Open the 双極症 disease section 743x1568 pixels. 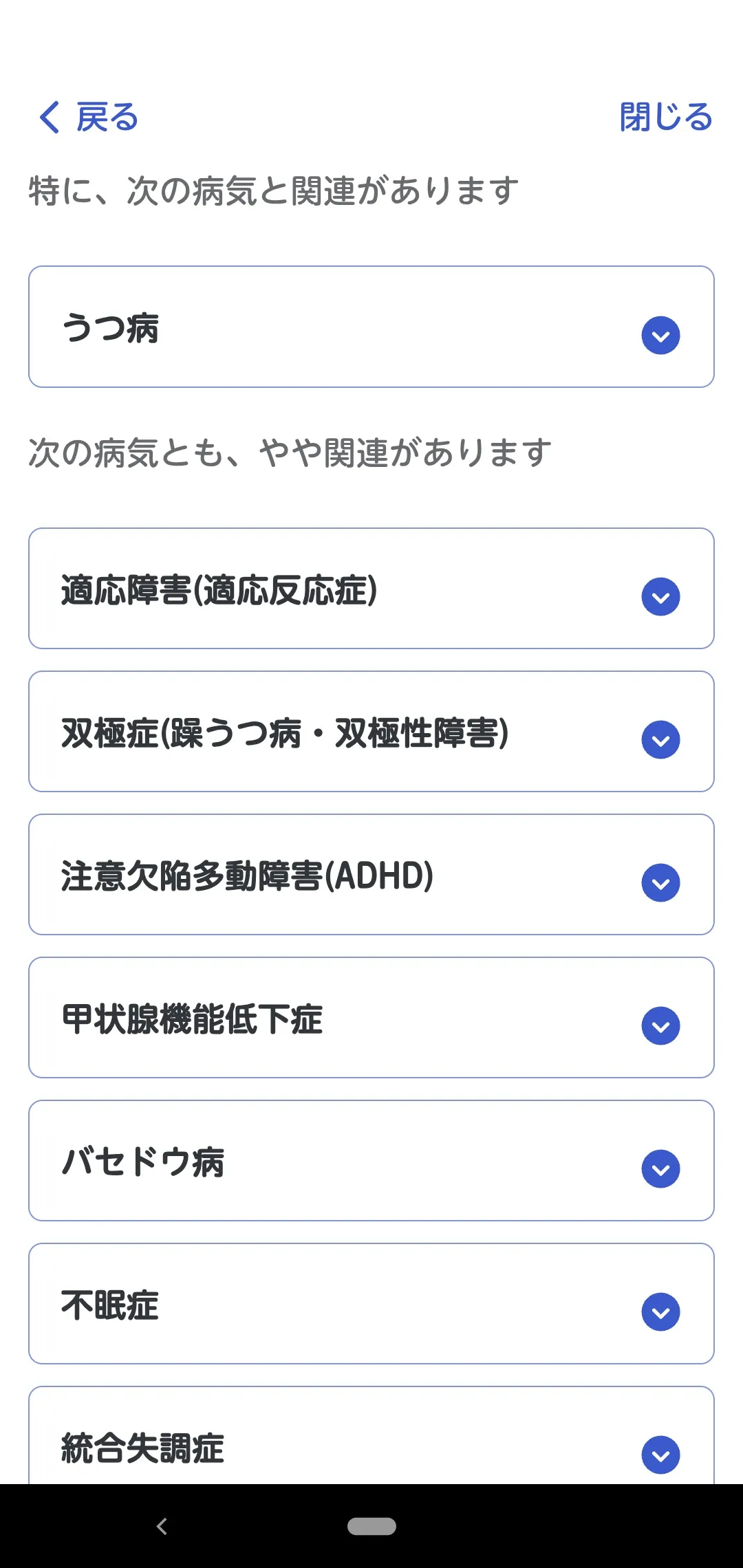(660, 740)
